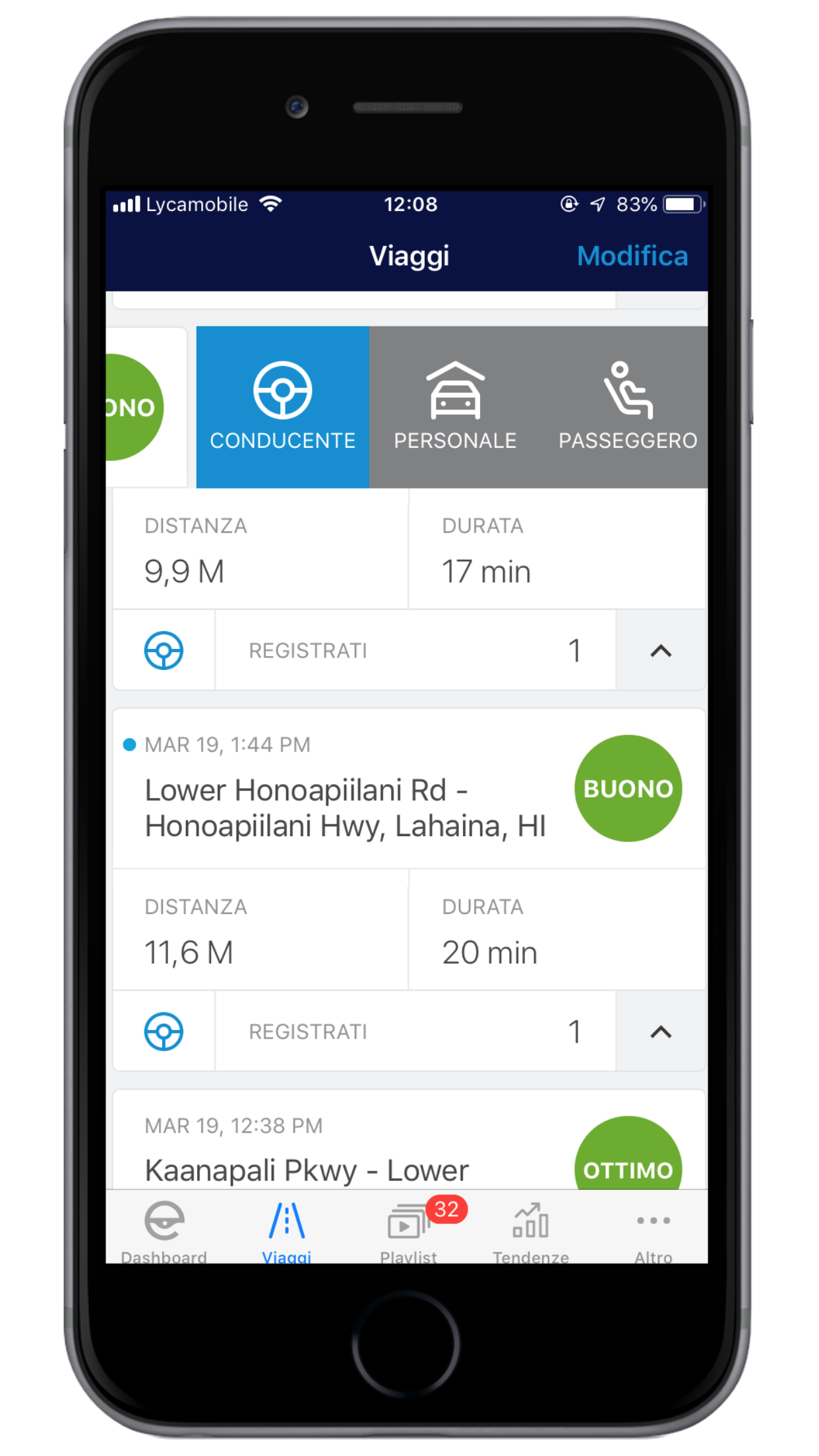
Task: Tap Modifica to edit trips
Action: tap(632, 256)
